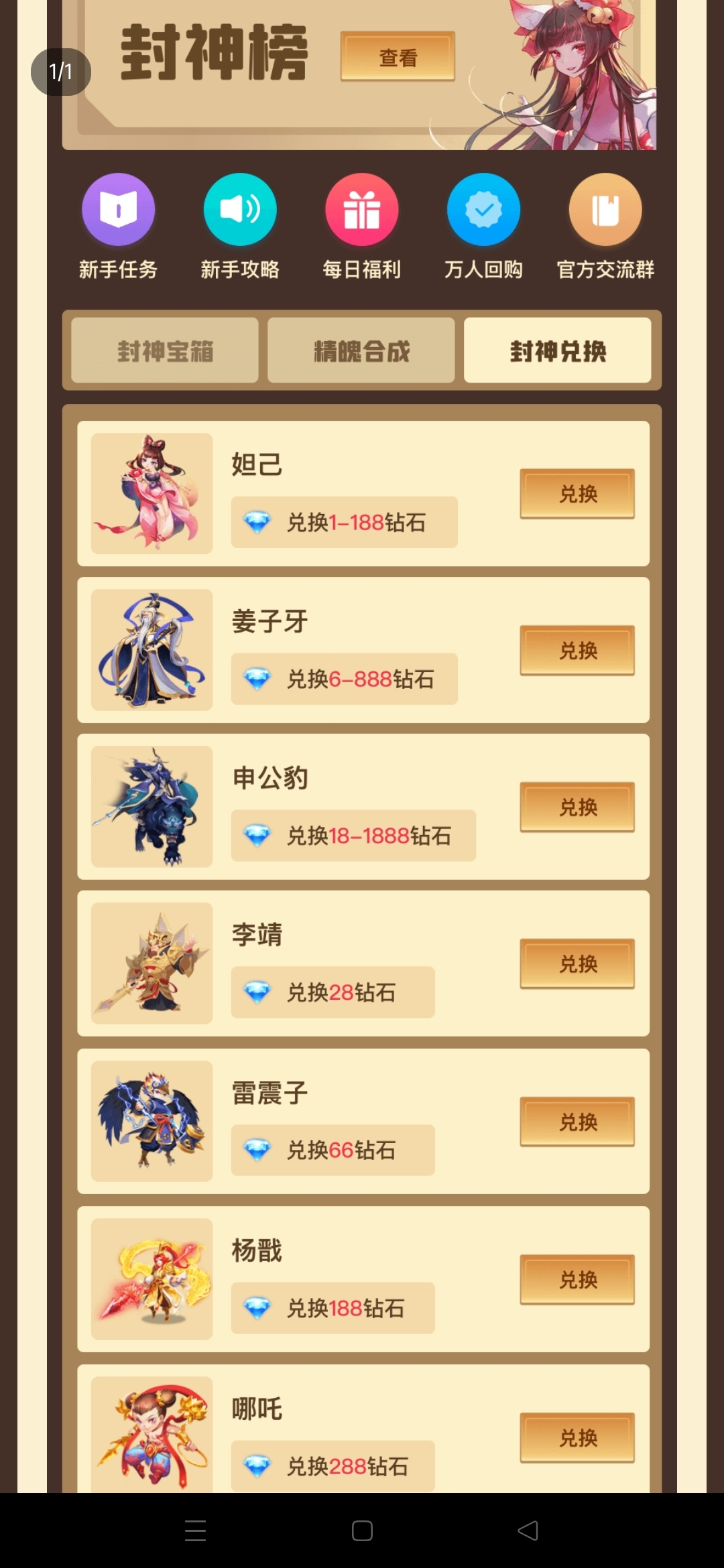
Task: Switch to the 封神宝箱 tab
Action: (165, 350)
